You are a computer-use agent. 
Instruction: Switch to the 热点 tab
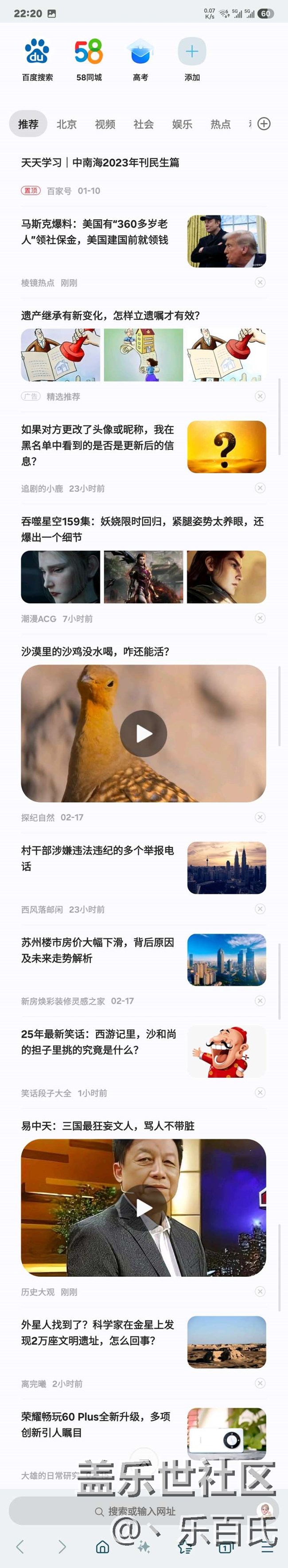pyautogui.click(x=220, y=124)
